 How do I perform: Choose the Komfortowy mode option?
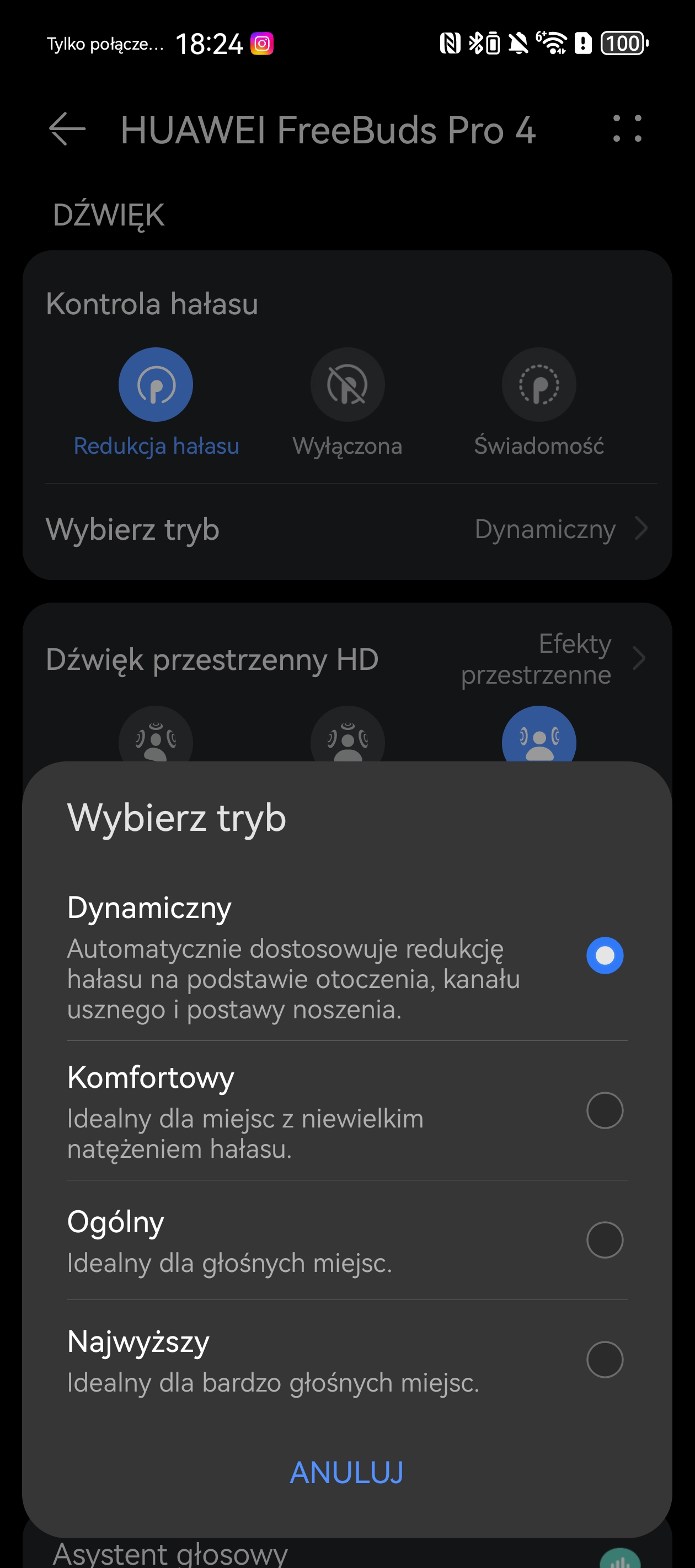[x=346, y=1110]
